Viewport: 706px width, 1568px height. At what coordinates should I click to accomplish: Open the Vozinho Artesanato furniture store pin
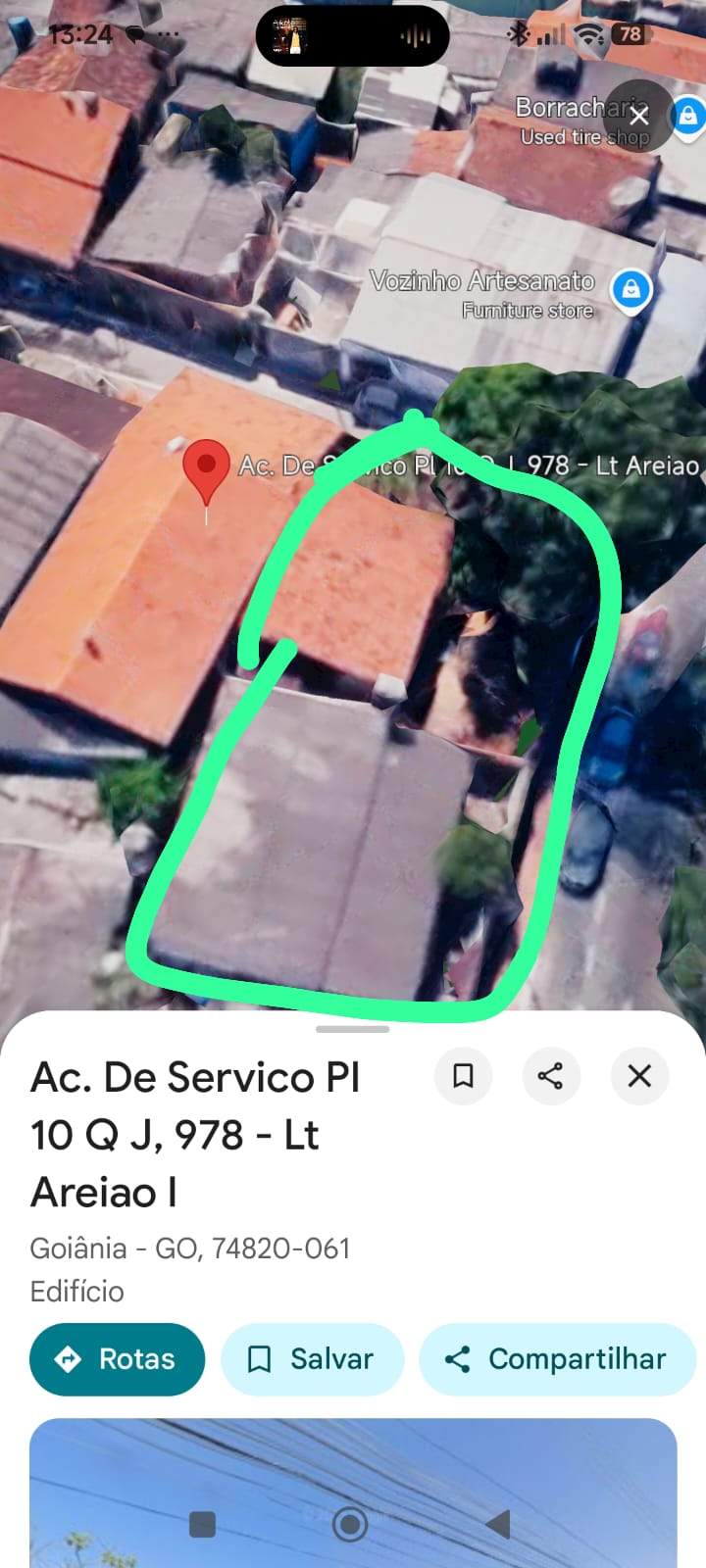pyautogui.click(x=631, y=290)
